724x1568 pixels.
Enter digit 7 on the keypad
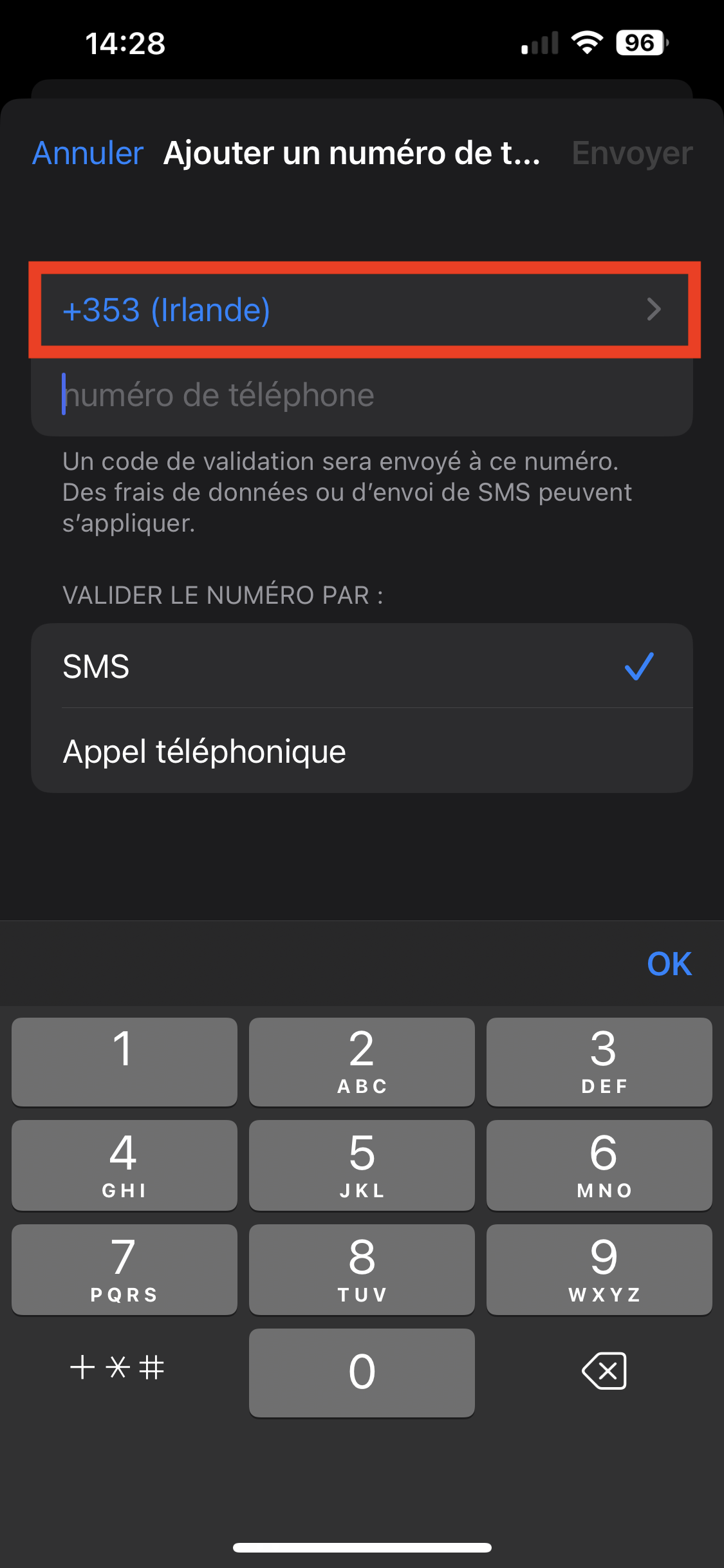tap(124, 1269)
